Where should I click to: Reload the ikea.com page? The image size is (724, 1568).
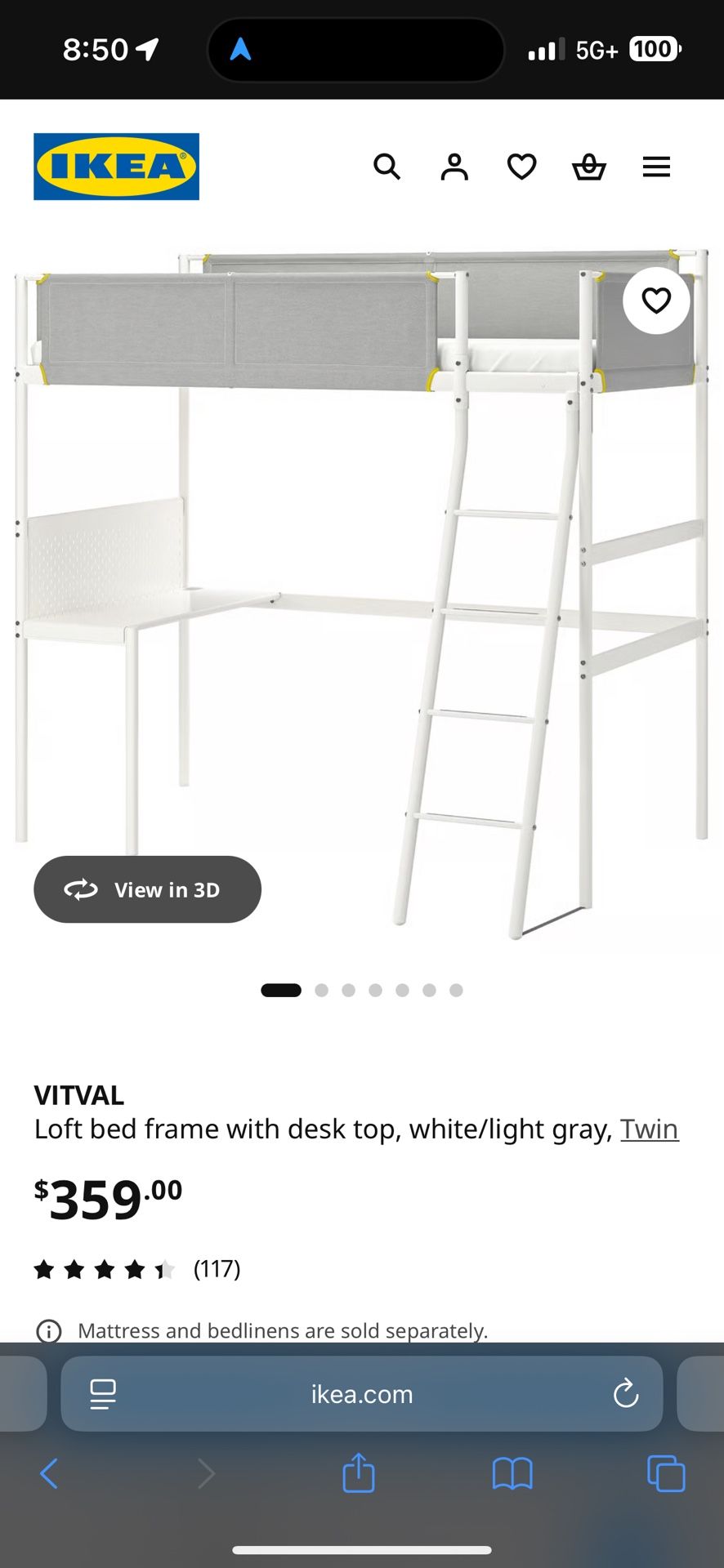[x=625, y=1393]
